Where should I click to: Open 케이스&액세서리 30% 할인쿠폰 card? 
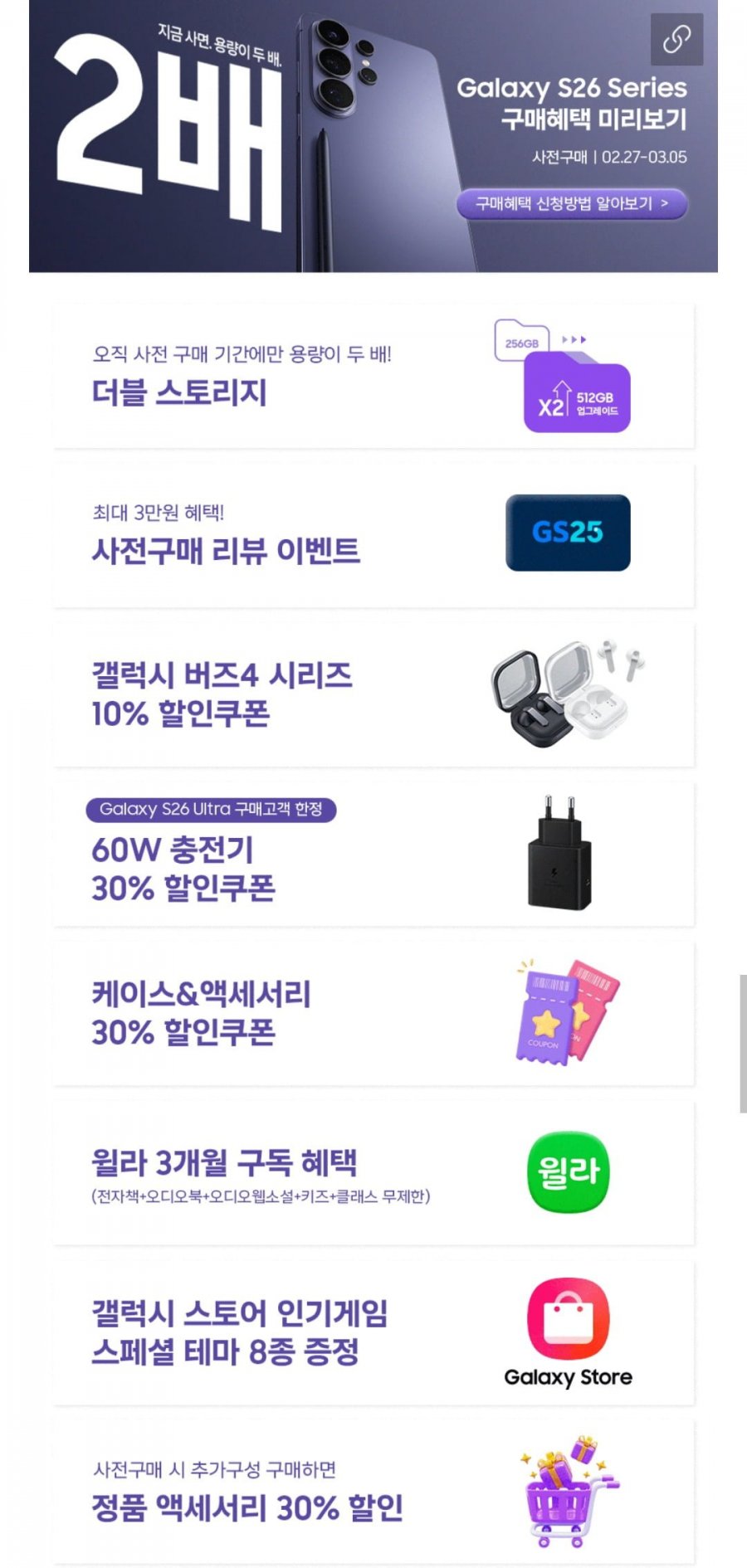[x=373, y=1013]
